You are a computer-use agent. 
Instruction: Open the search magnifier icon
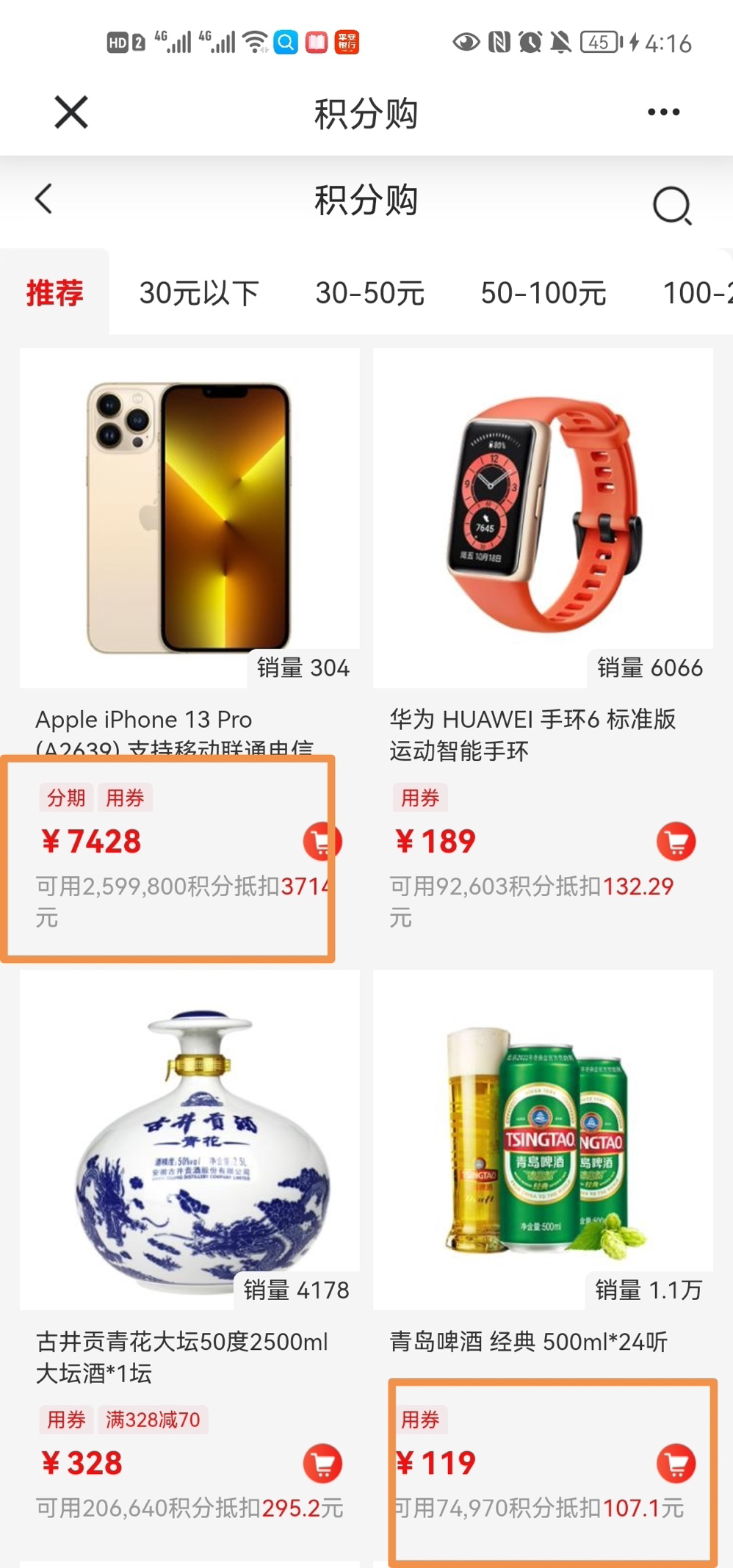(x=672, y=206)
